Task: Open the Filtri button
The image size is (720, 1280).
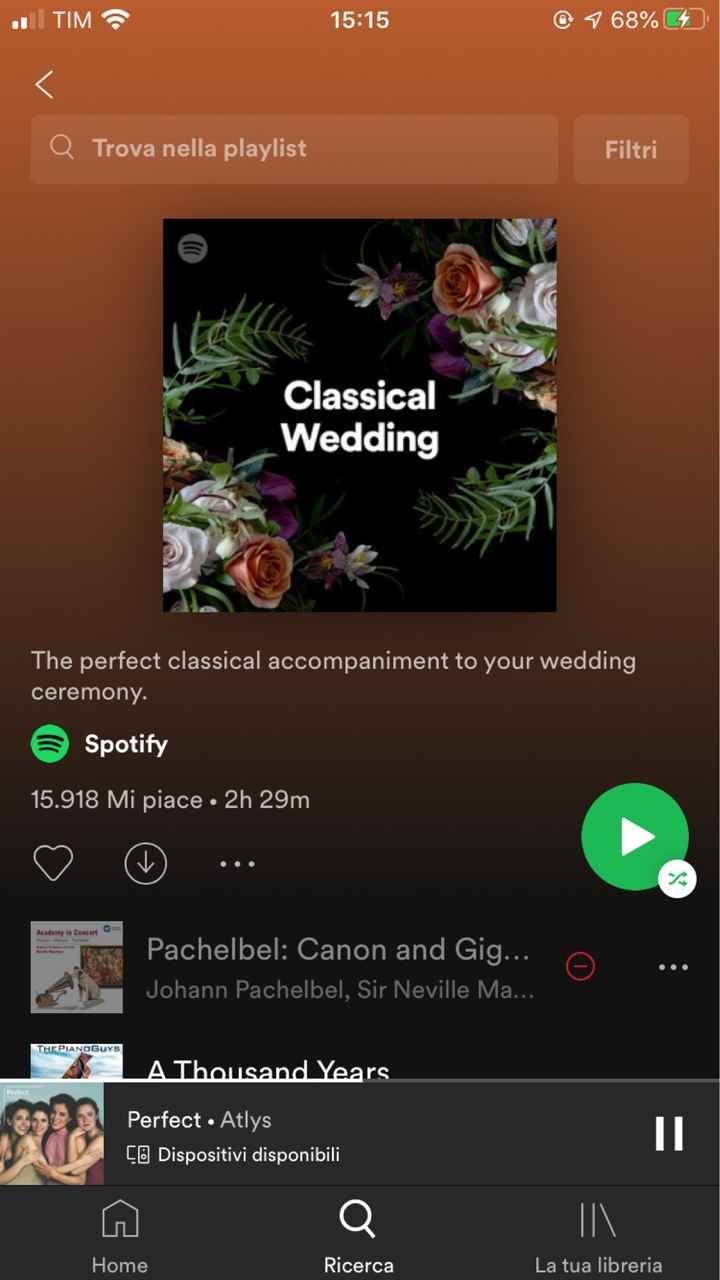Action: [630, 150]
